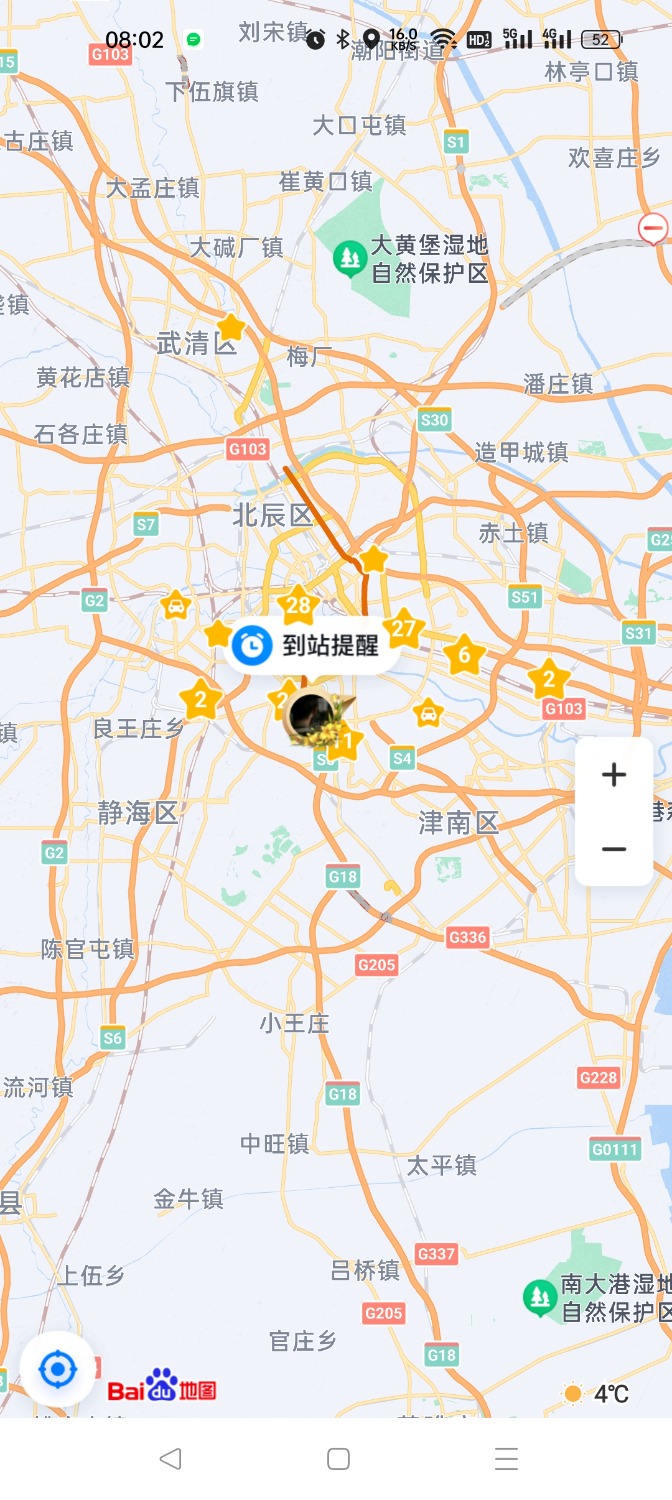Zoom in with the plus button
This screenshot has width=672, height=1500.
[614, 775]
